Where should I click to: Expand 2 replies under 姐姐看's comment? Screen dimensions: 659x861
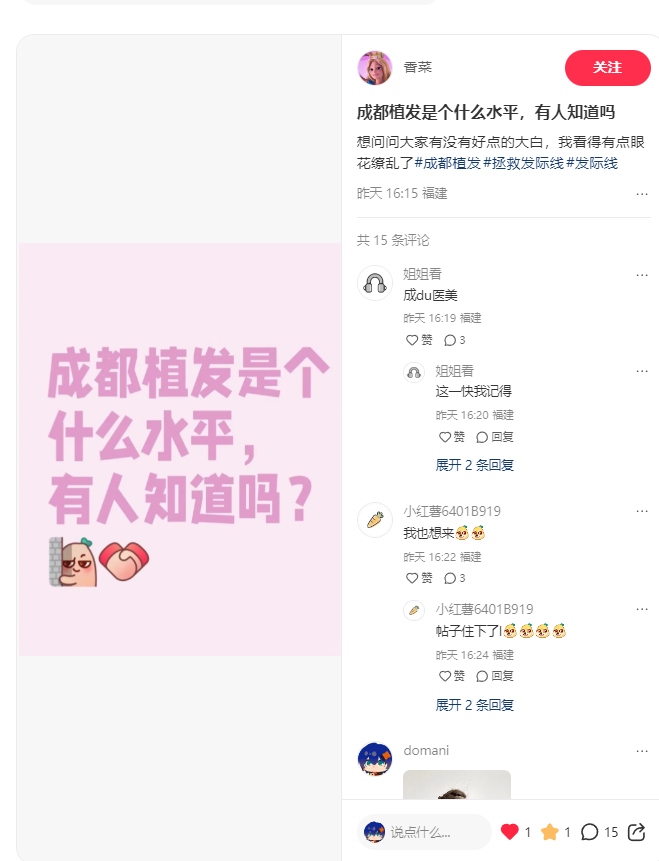click(x=475, y=465)
